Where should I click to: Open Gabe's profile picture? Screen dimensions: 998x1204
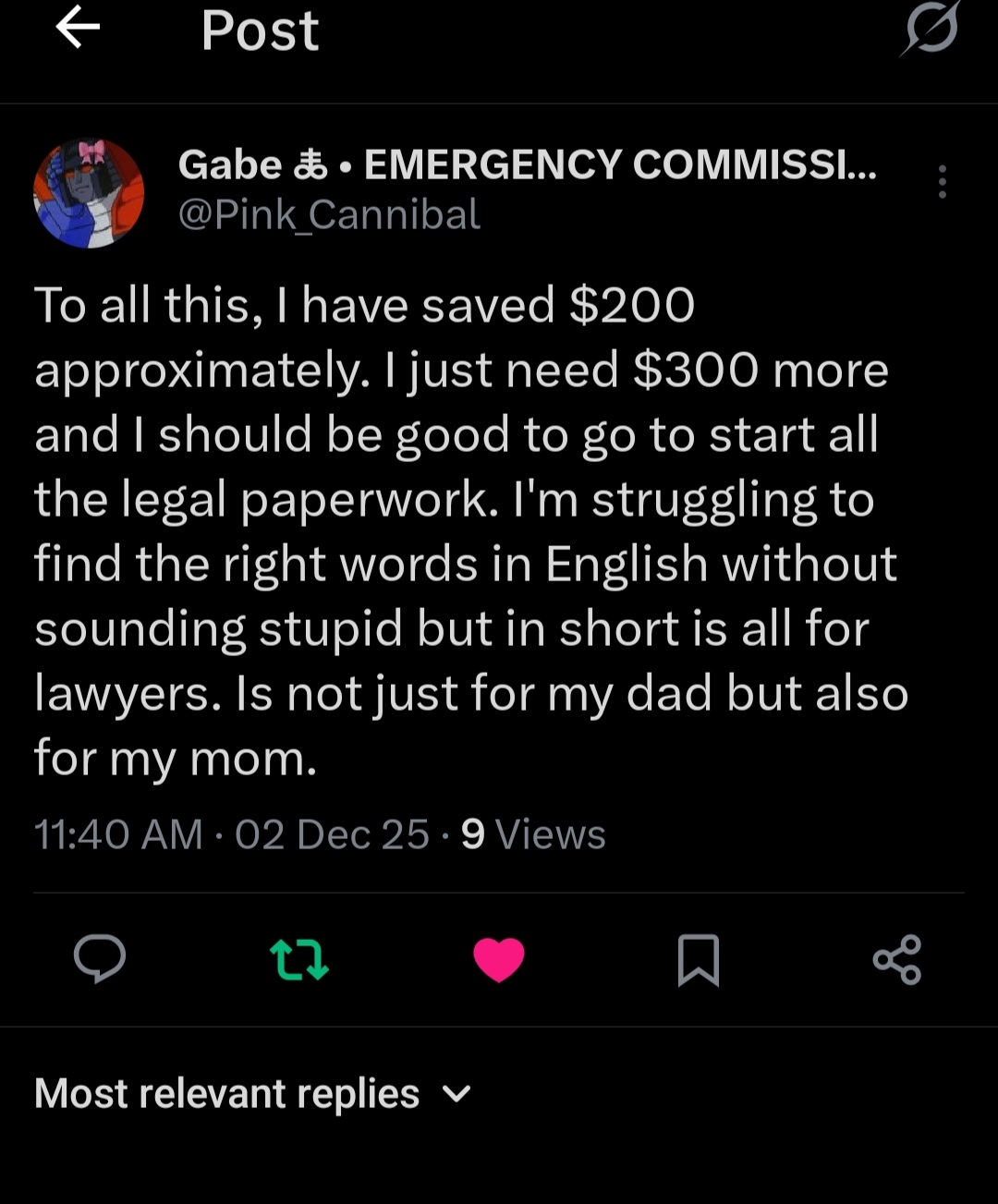click(89, 193)
